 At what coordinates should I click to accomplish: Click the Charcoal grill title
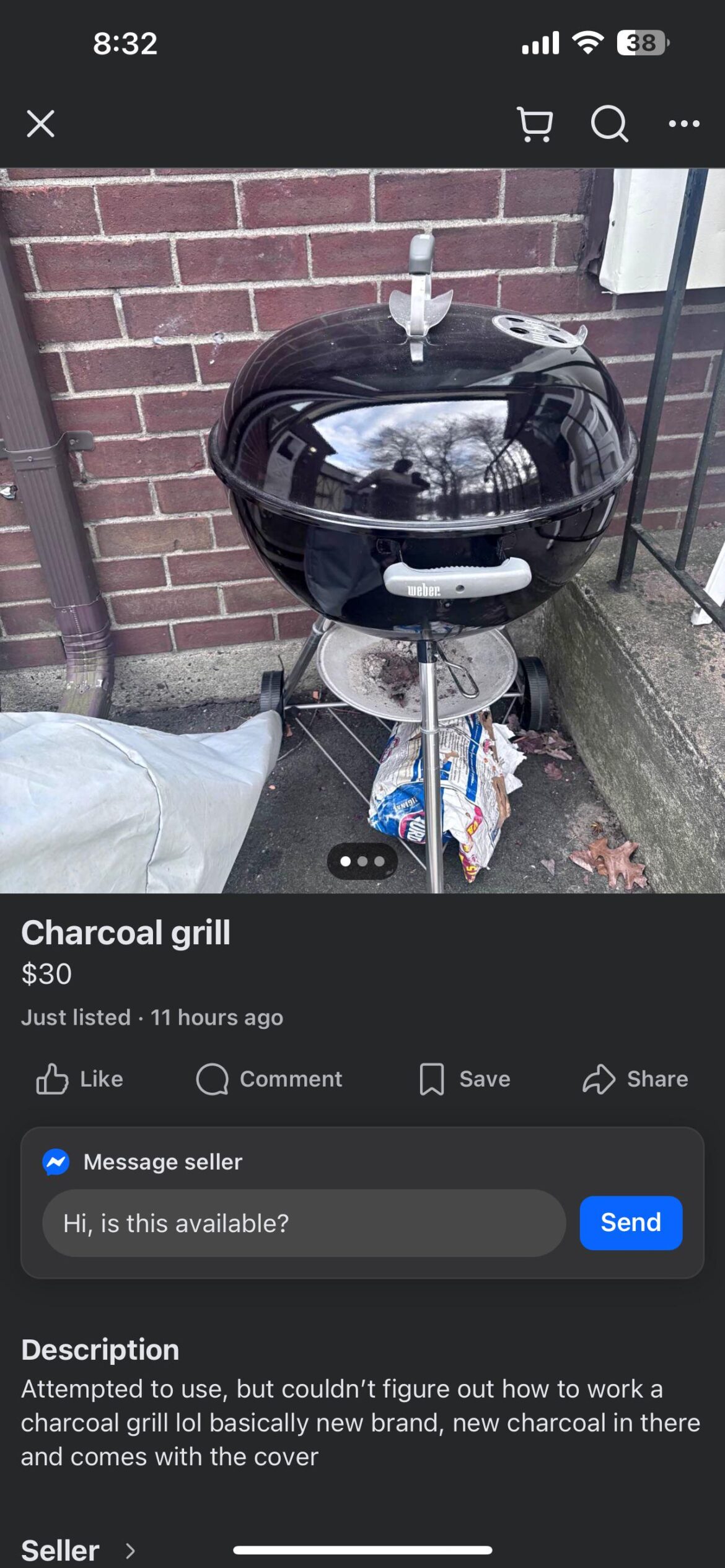click(x=126, y=933)
